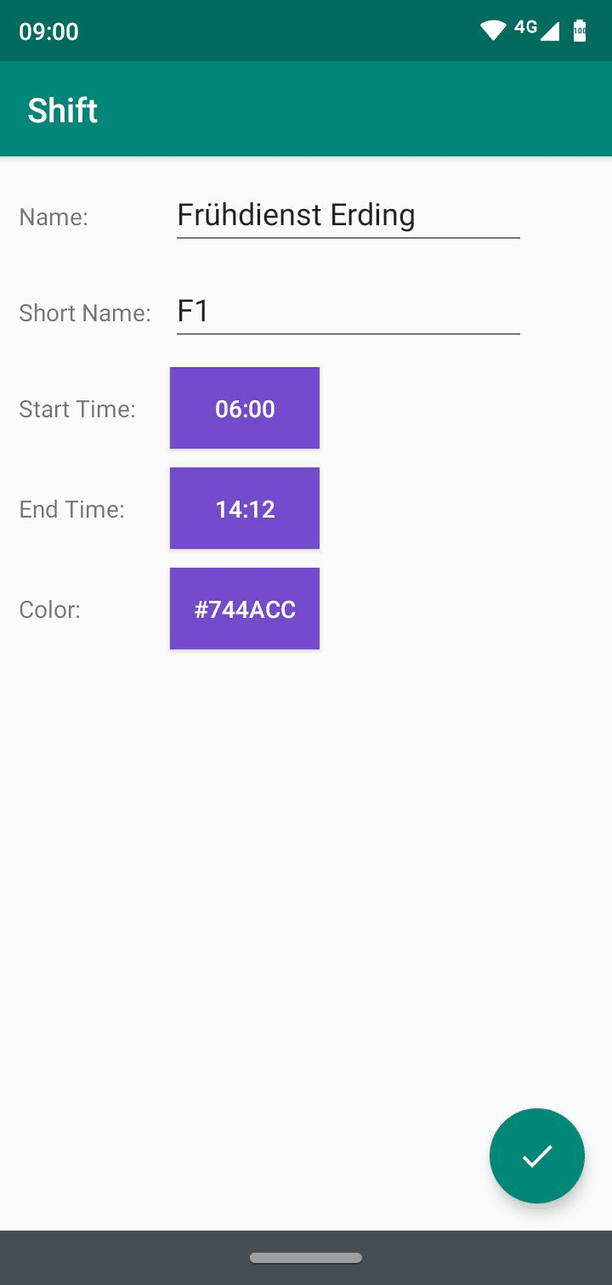This screenshot has width=612, height=1285.
Task: Edit the Name field 'Frühdienst Erding'
Action: coord(347,215)
